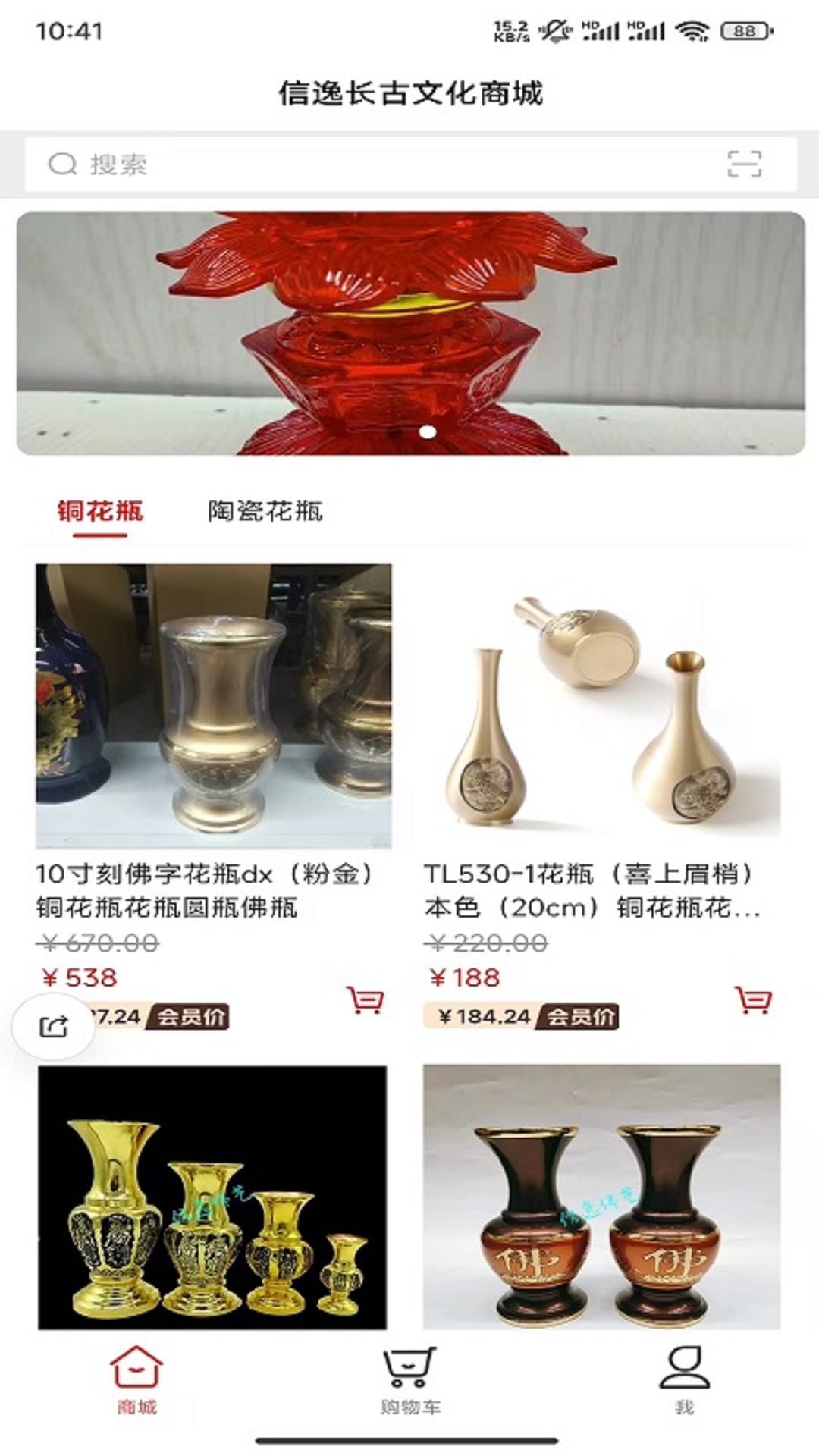Open the TL530-1花瓶 product card
Viewport: 819px width, 1456px height.
click(601, 706)
